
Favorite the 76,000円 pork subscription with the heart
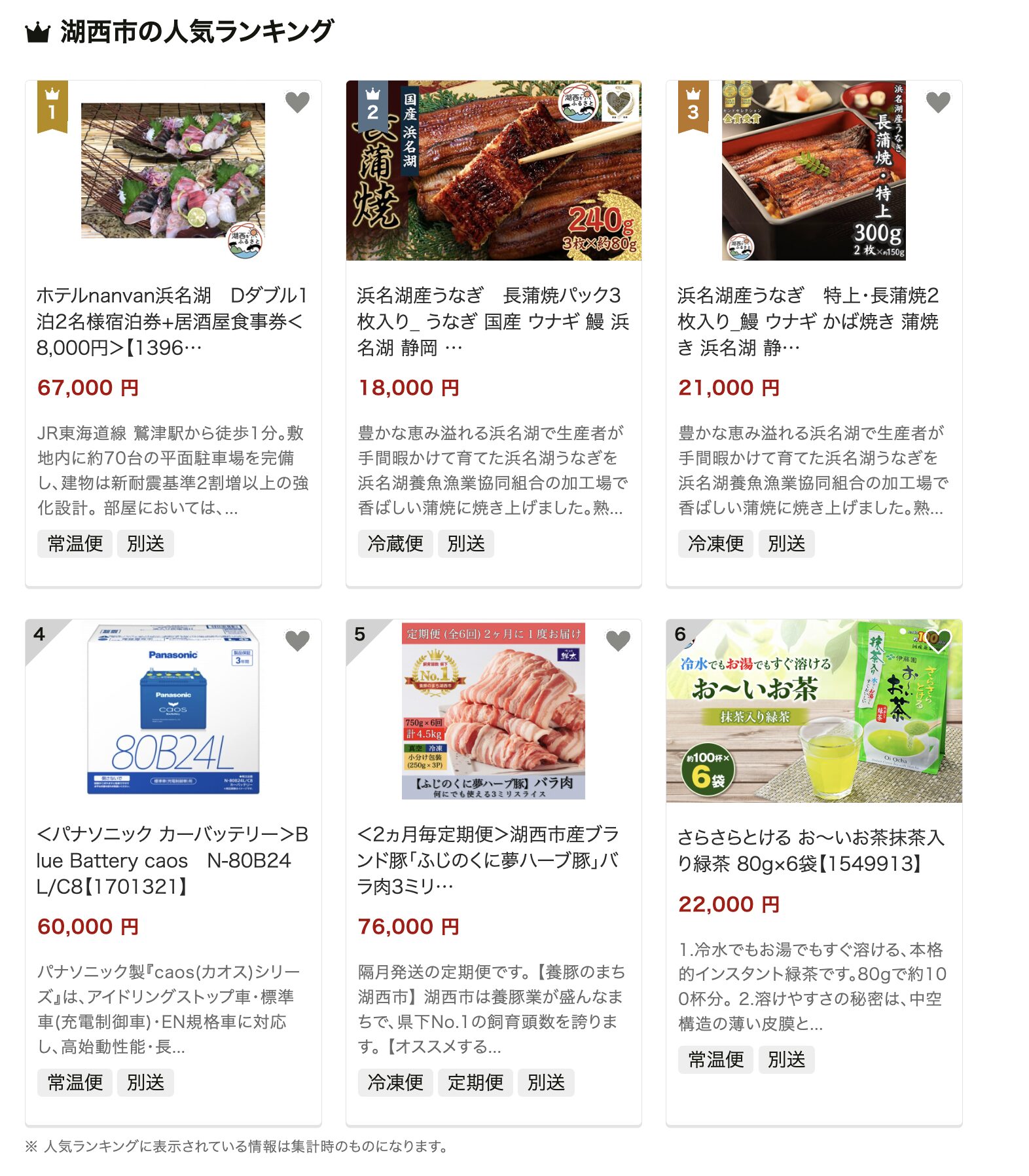(617, 640)
